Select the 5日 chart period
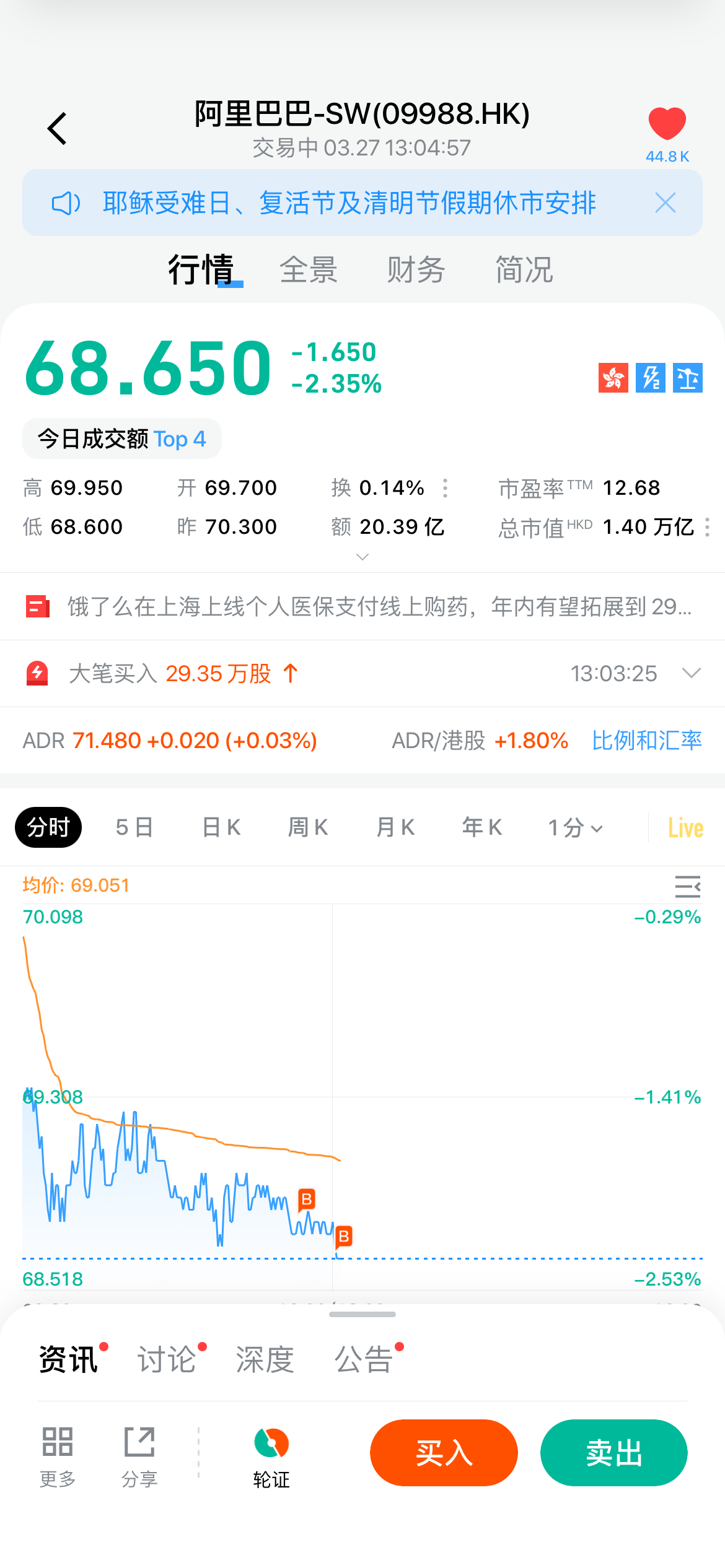725x1568 pixels. click(134, 827)
